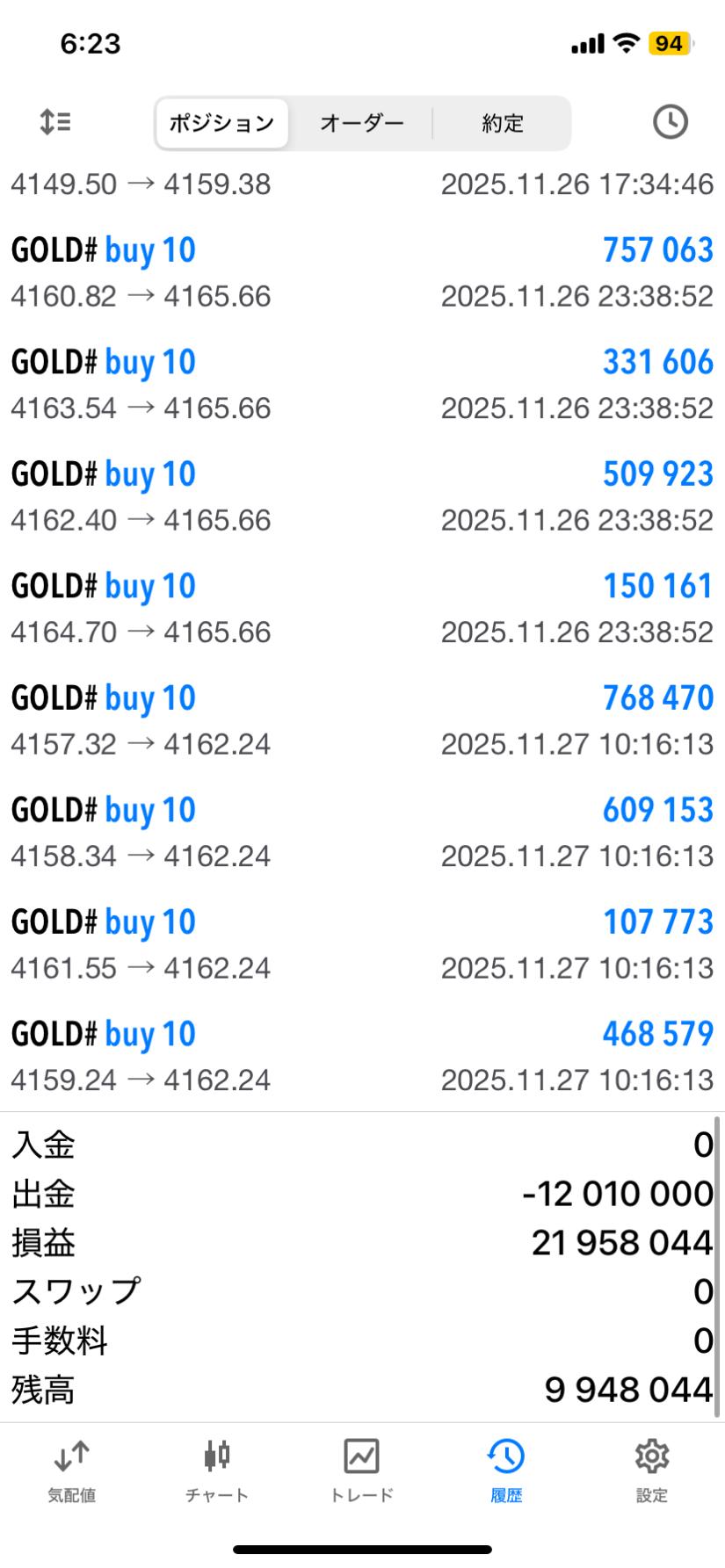Image resolution: width=725 pixels, height=1568 pixels.
Task: View the GOLD# position with profit 509 923
Action: click(362, 496)
